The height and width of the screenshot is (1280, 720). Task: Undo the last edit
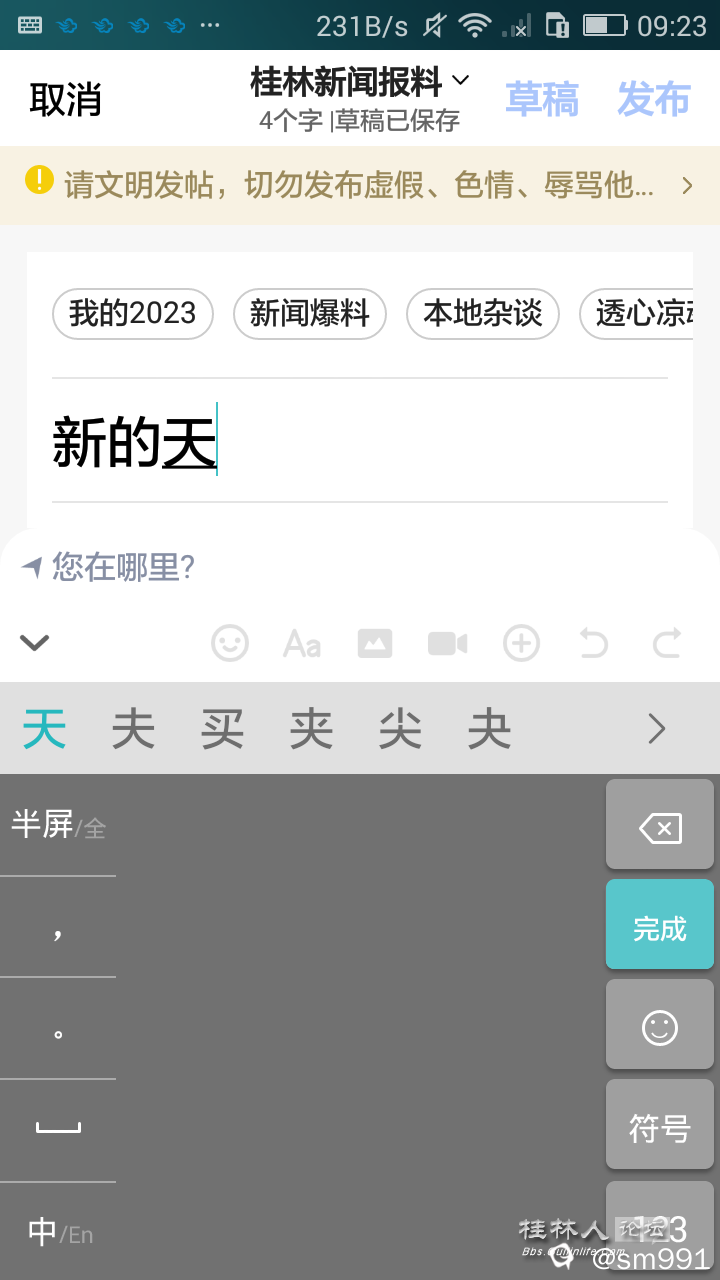594,643
